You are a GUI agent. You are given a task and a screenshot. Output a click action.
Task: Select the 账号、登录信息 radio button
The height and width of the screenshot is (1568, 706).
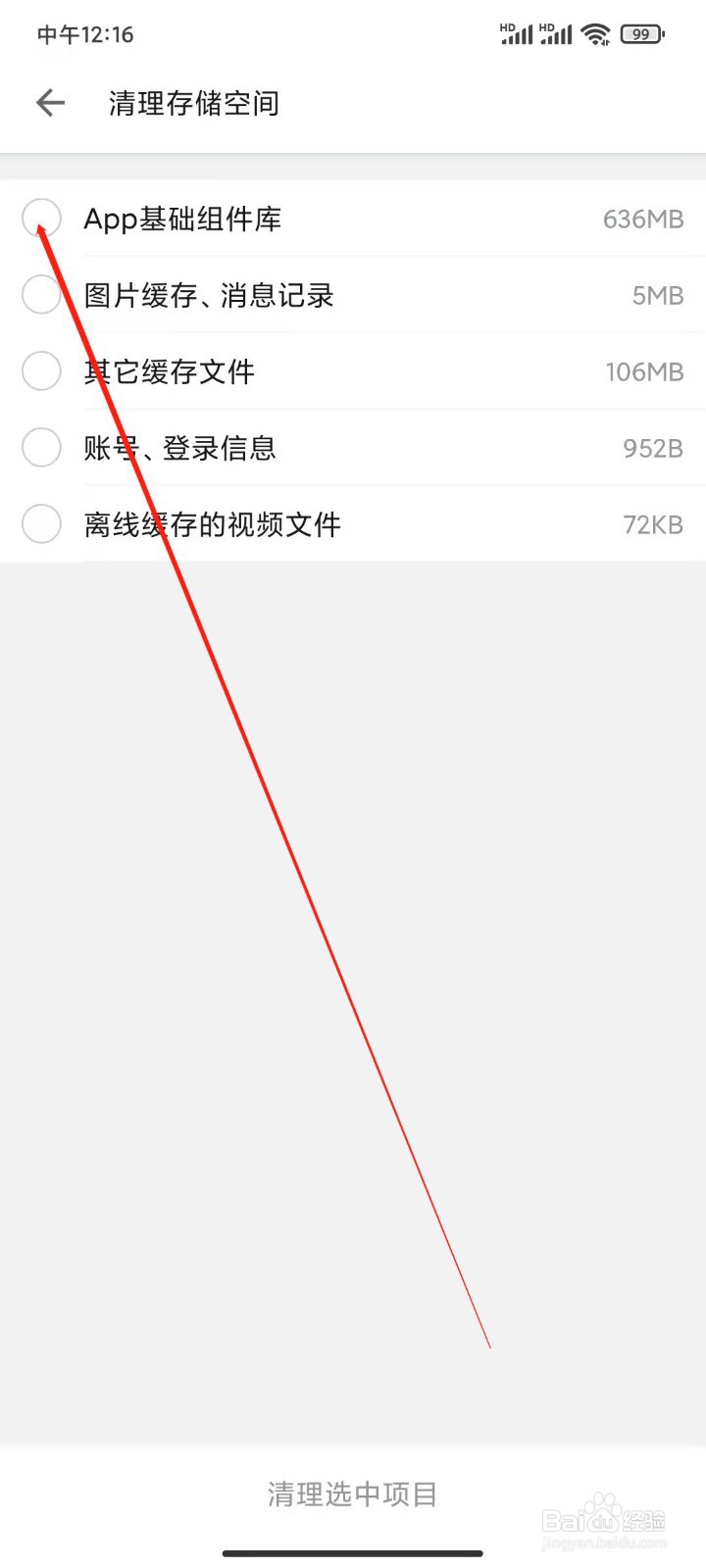tap(41, 447)
